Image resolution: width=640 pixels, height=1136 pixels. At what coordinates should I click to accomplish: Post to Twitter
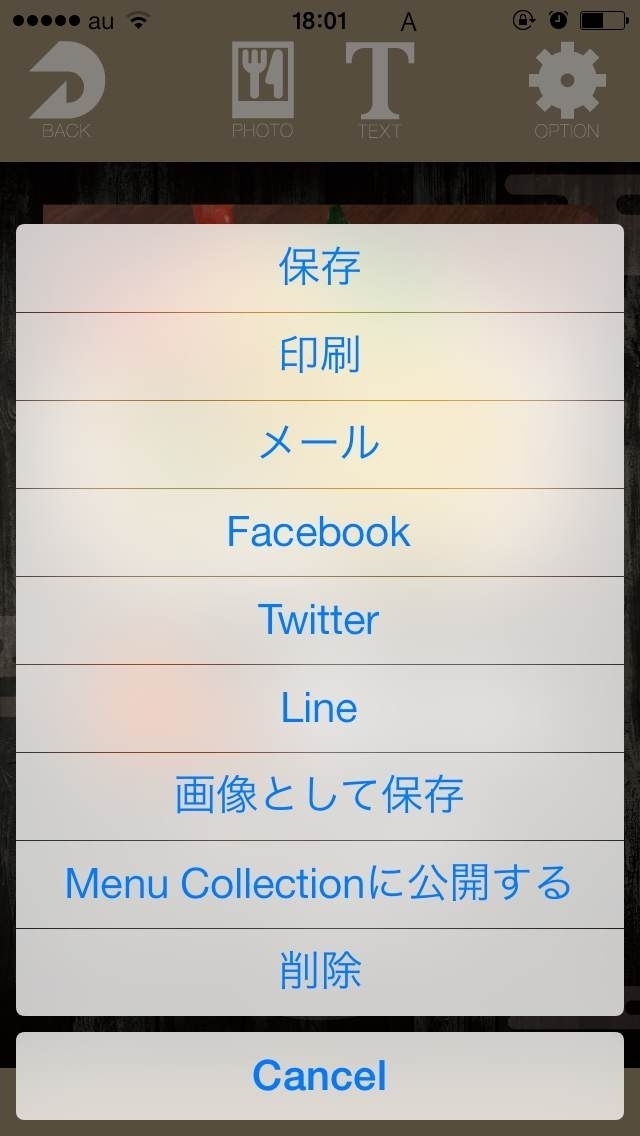pos(320,621)
